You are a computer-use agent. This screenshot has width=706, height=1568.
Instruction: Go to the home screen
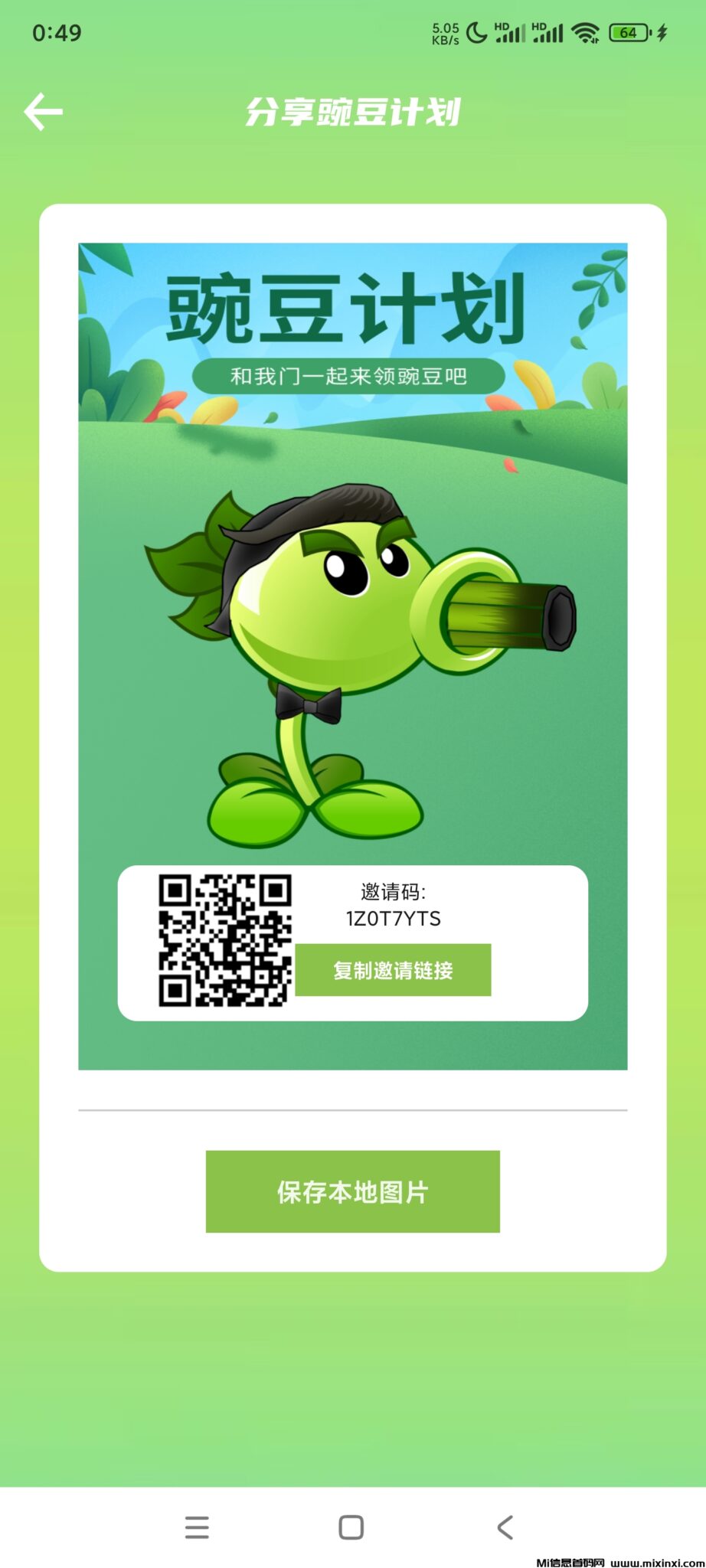tap(351, 1527)
